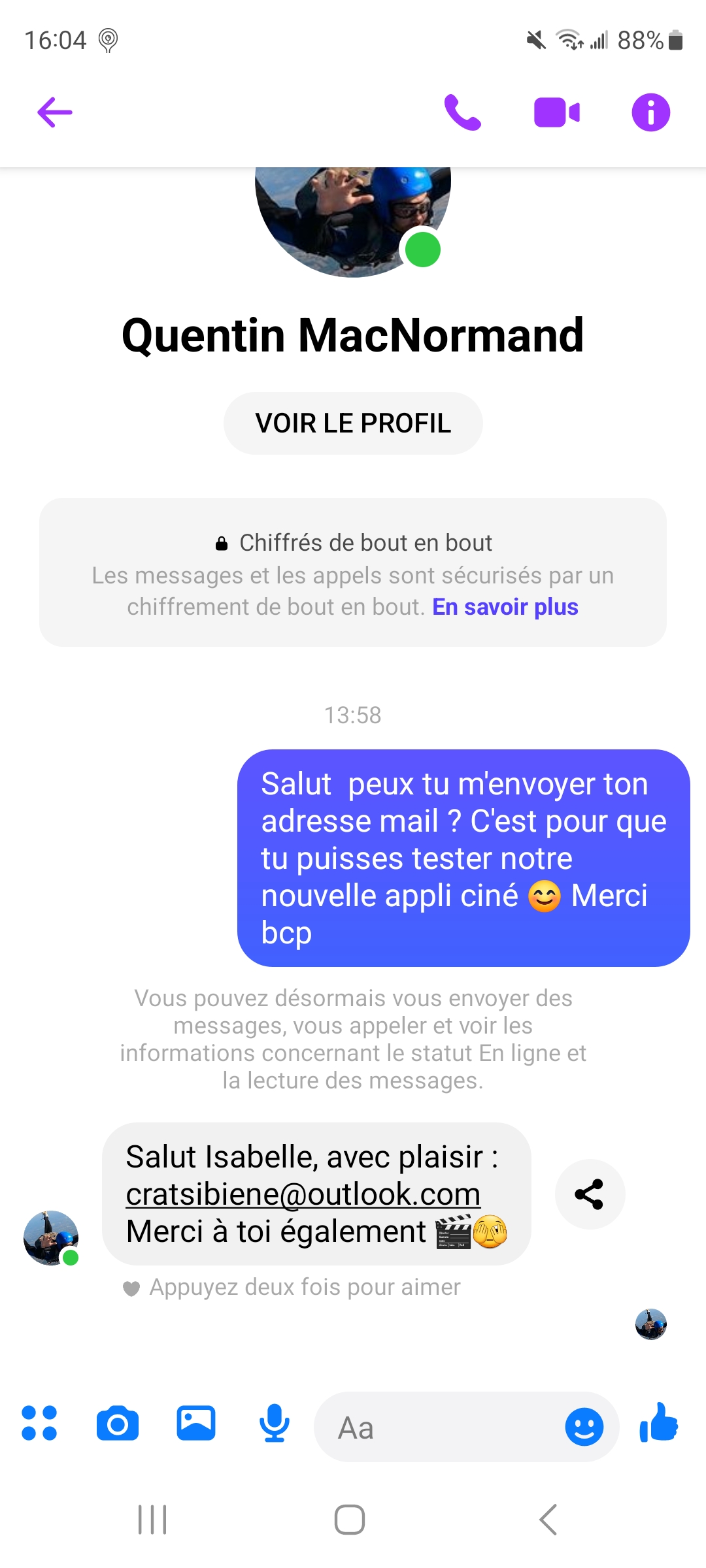Start a voice call with Quentin
This screenshot has width=706, height=1568.
[463, 112]
